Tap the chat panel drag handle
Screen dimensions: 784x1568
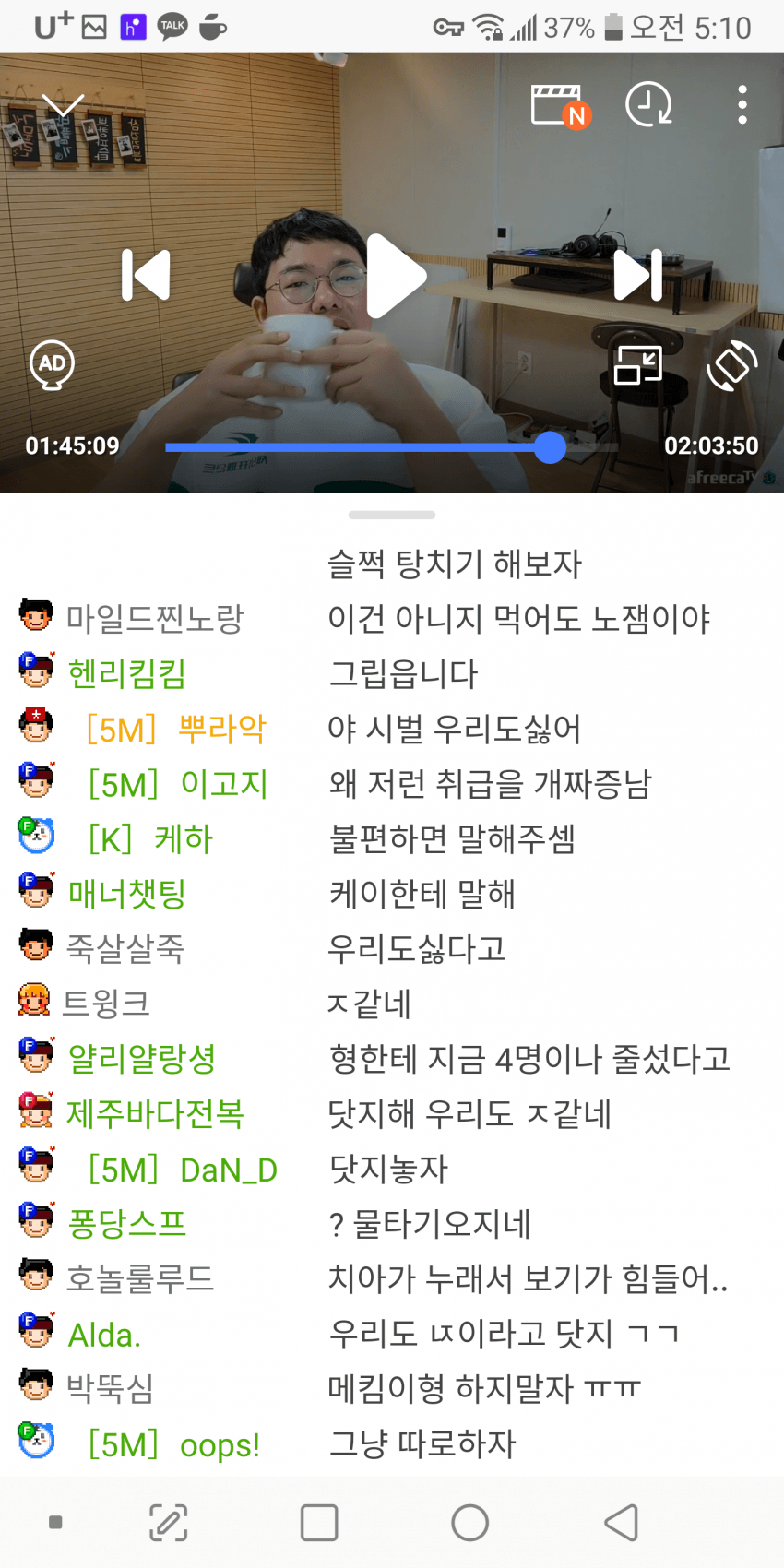coord(392,515)
